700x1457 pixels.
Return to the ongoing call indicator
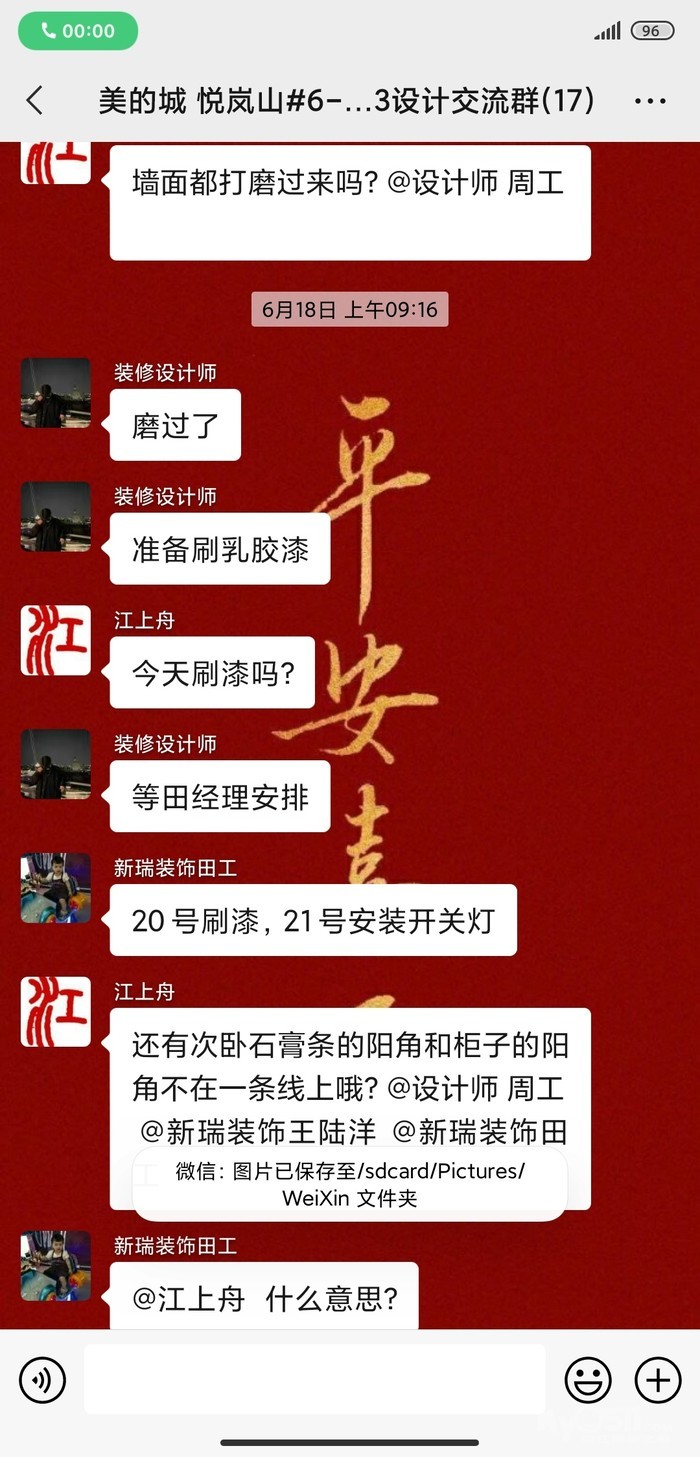pos(78,31)
